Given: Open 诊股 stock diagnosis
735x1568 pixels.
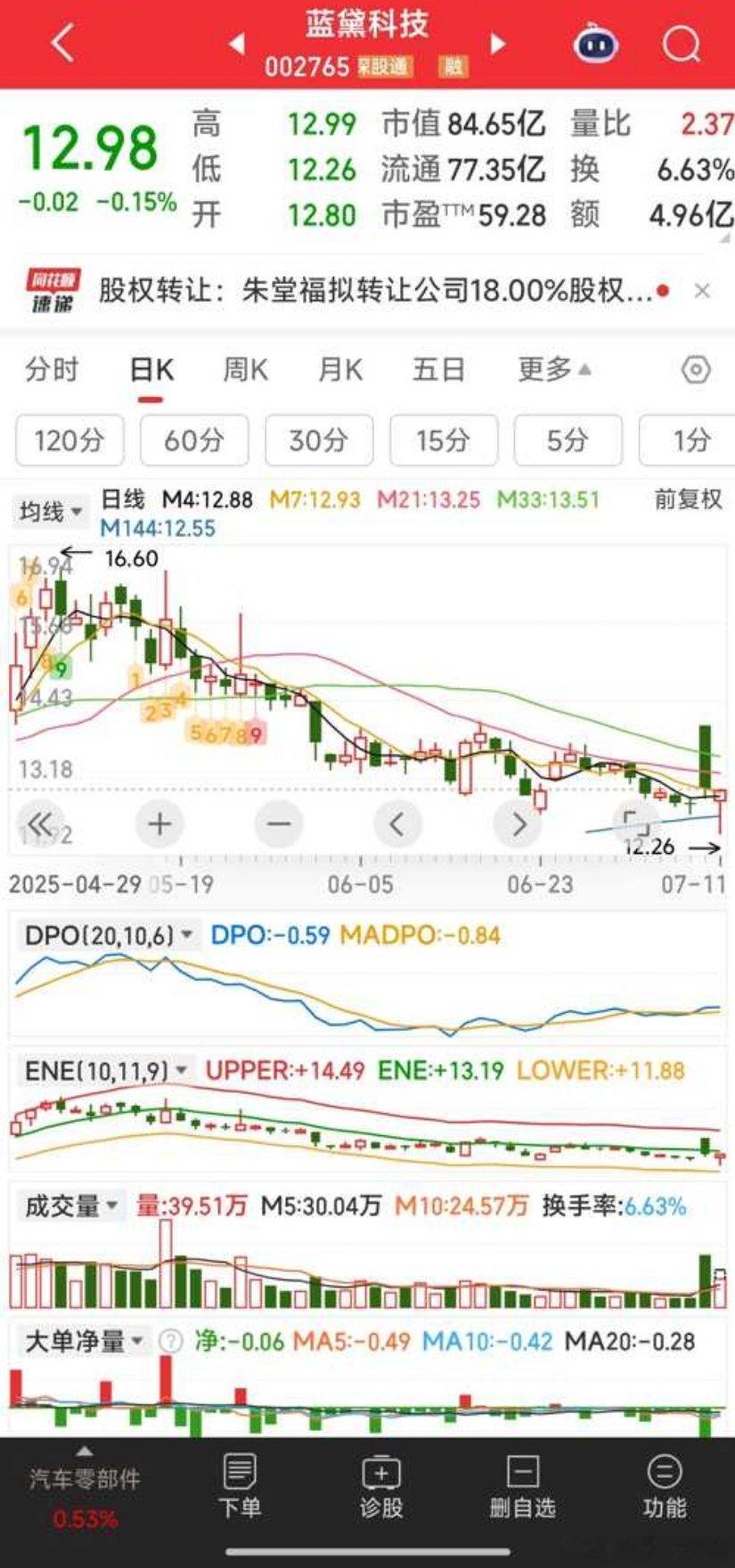Looking at the screenshot, I should [x=381, y=1487].
